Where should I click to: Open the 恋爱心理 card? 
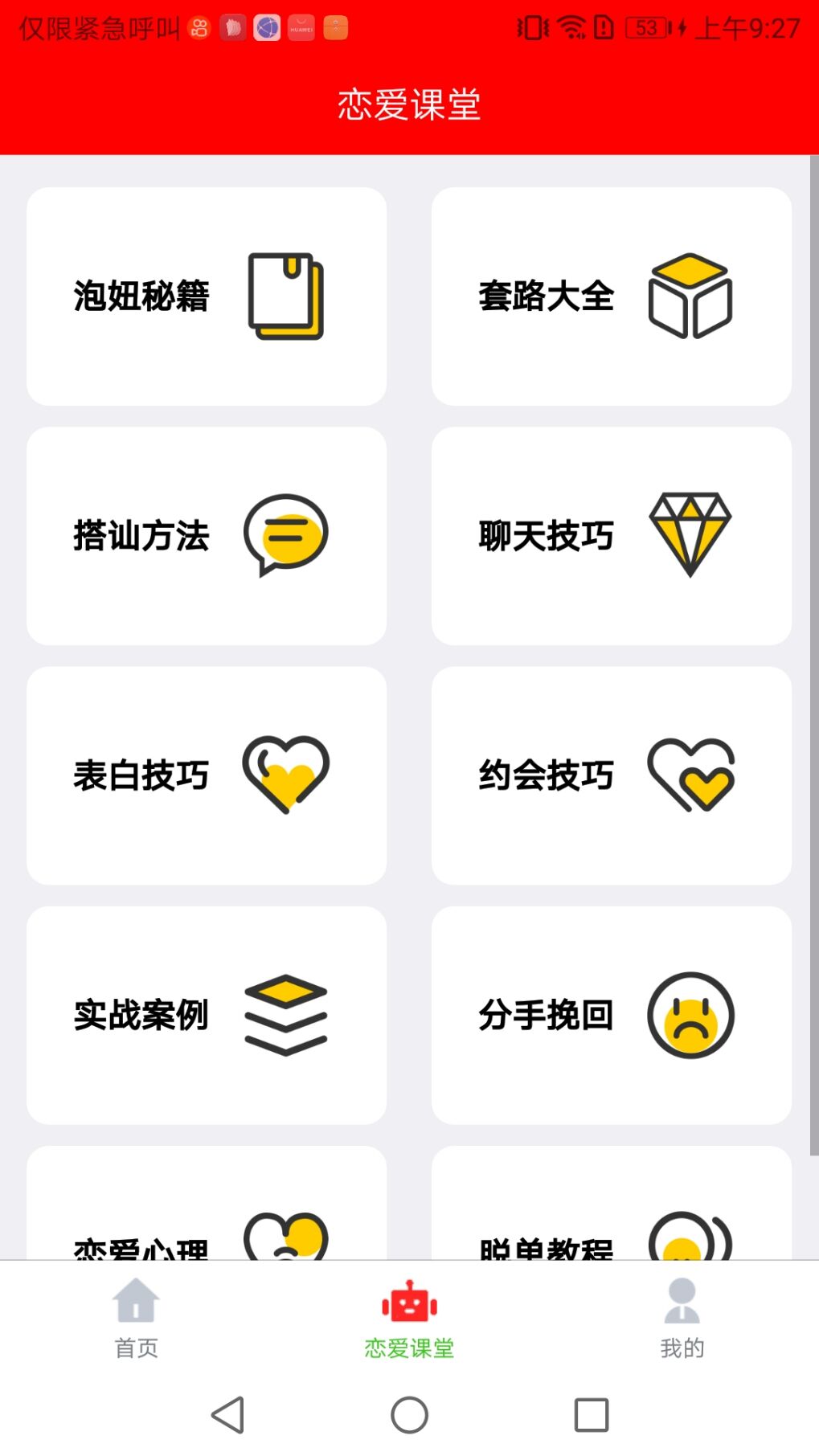tap(207, 1203)
